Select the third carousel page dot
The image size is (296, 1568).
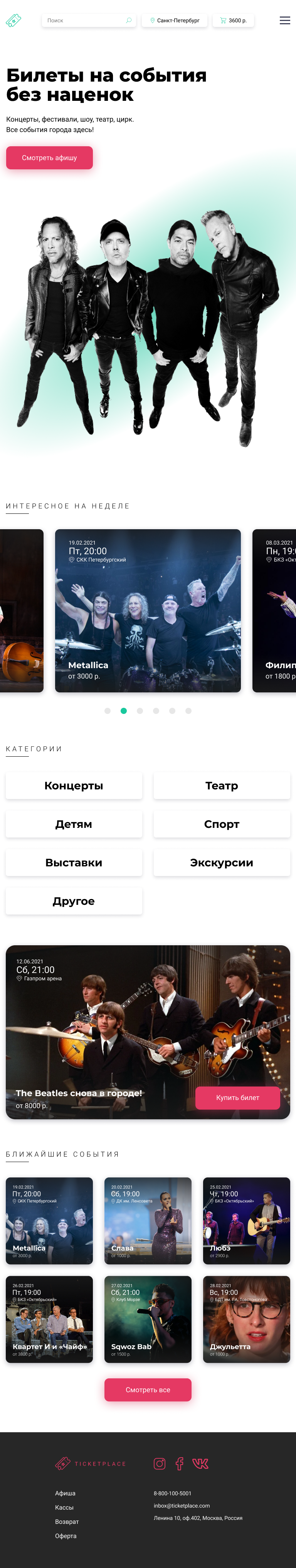click(140, 711)
